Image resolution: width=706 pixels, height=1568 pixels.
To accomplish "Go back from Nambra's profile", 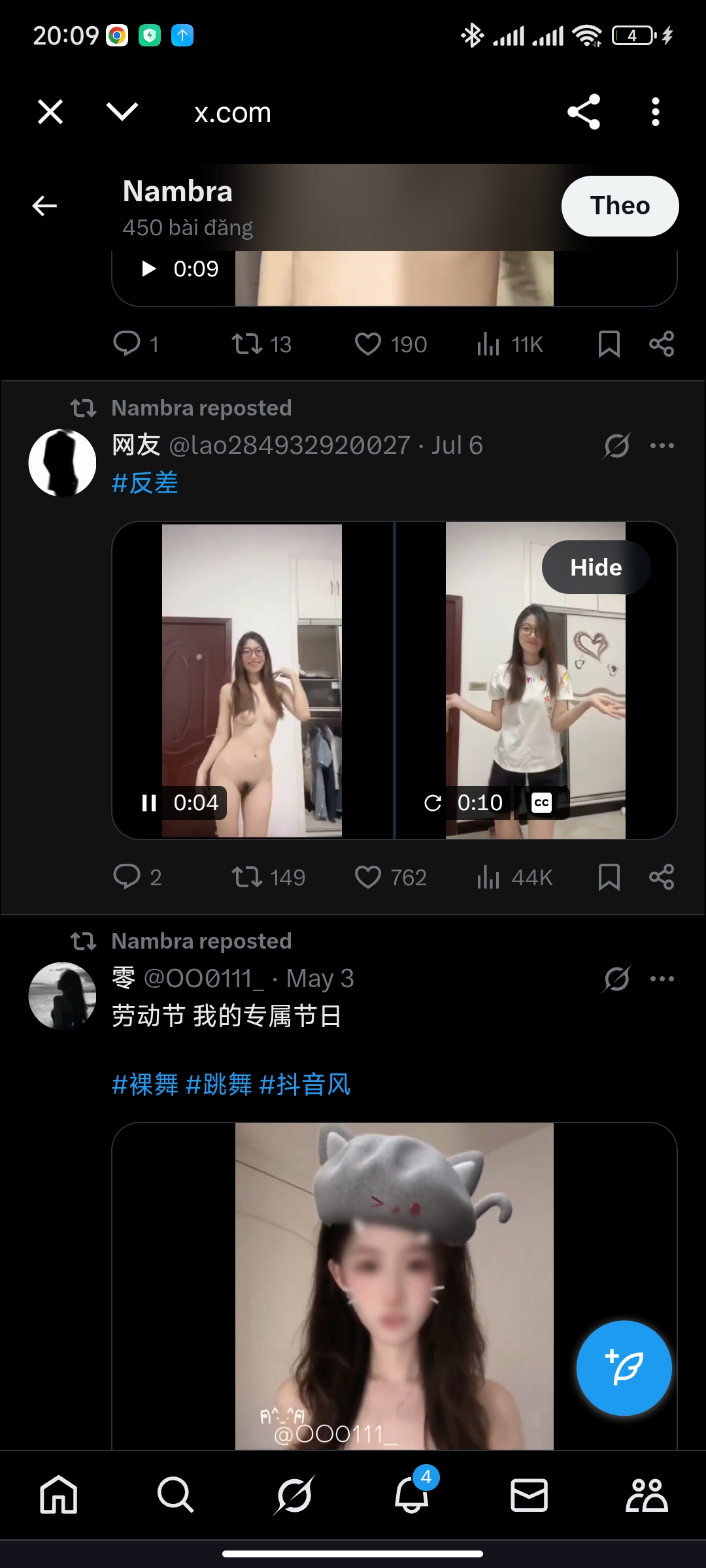I will (x=44, y=206).
